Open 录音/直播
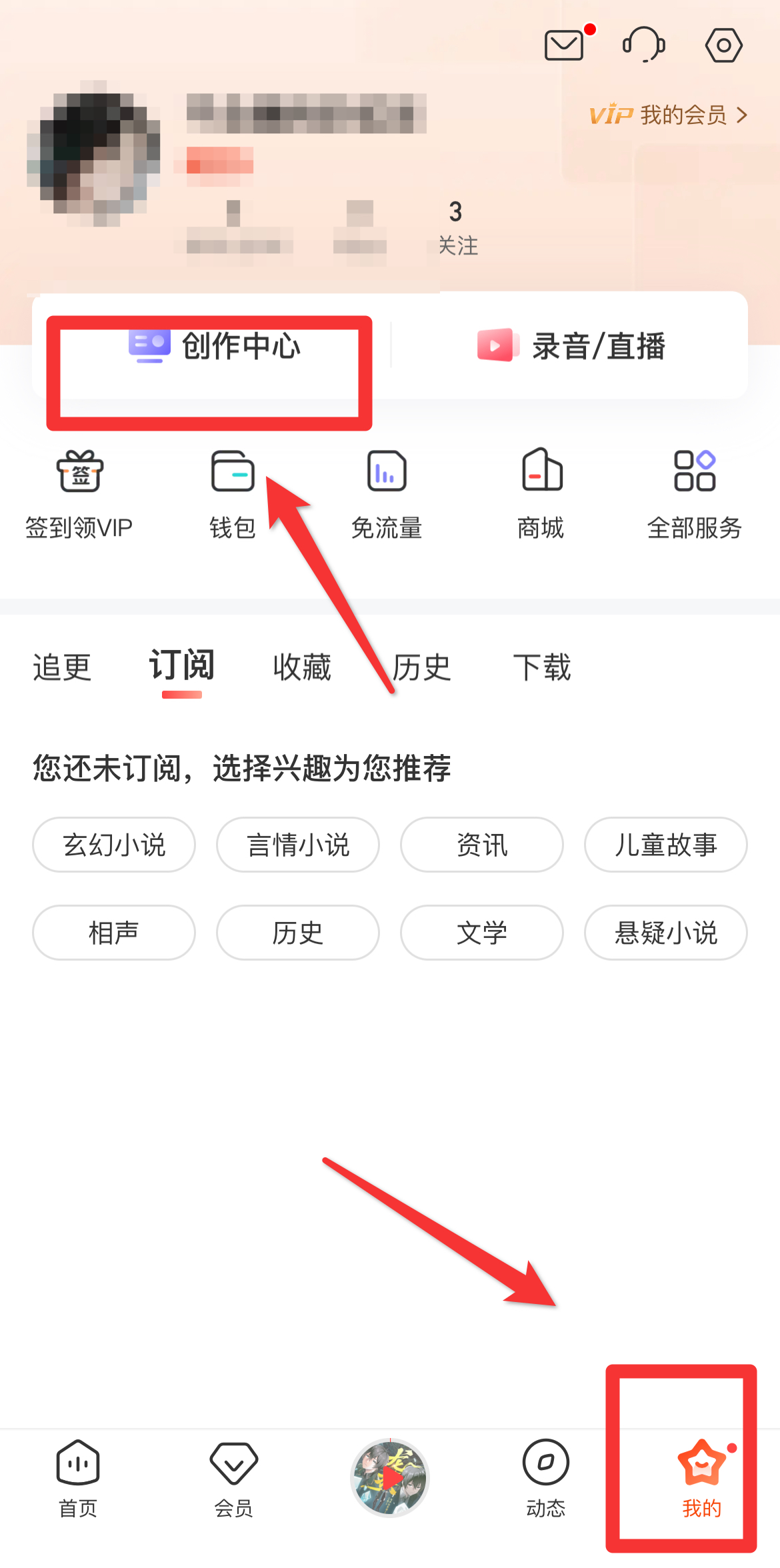The image size is (780, 1568). (x=571, y=346)
